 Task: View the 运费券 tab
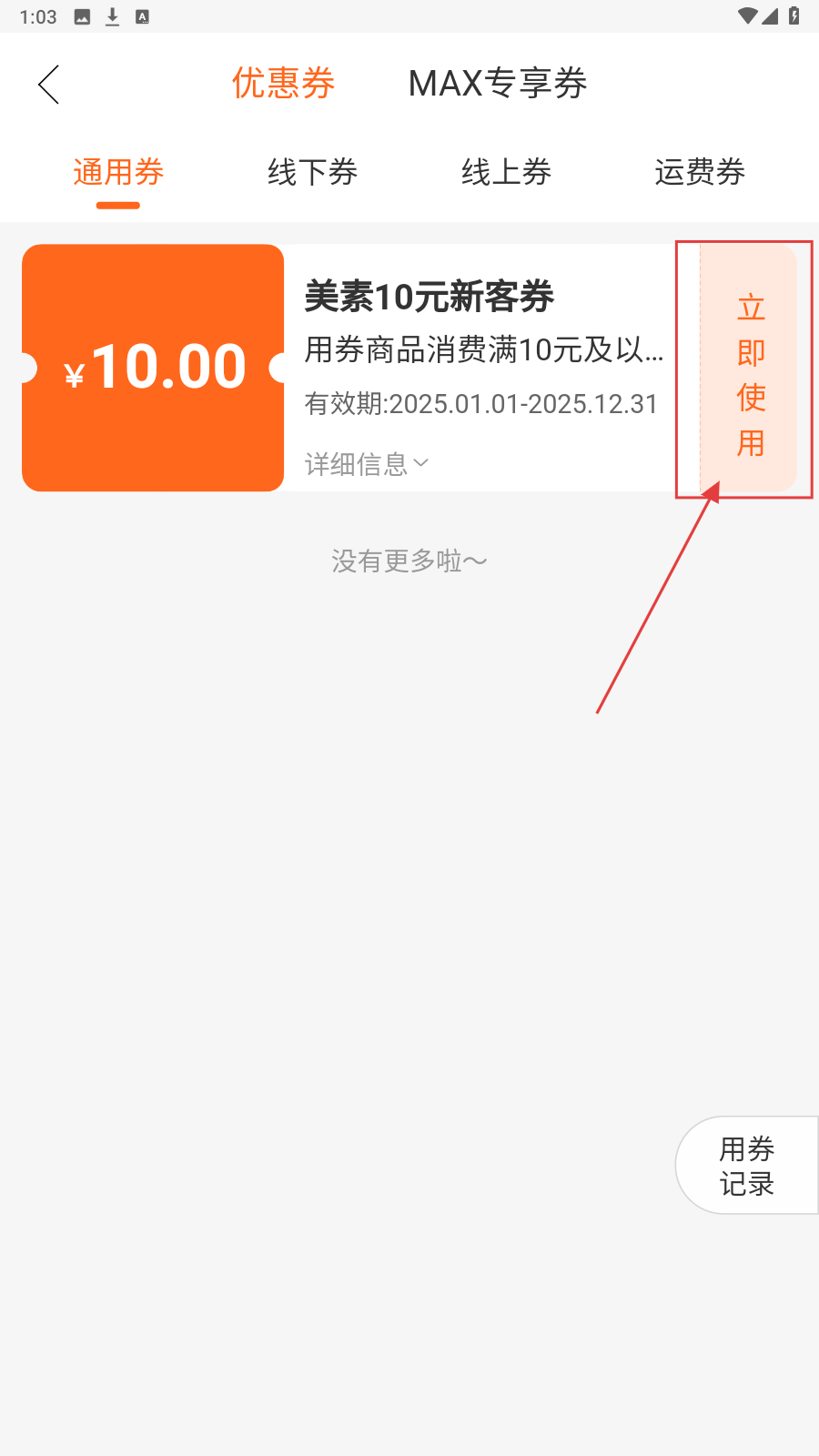[700, 172]
